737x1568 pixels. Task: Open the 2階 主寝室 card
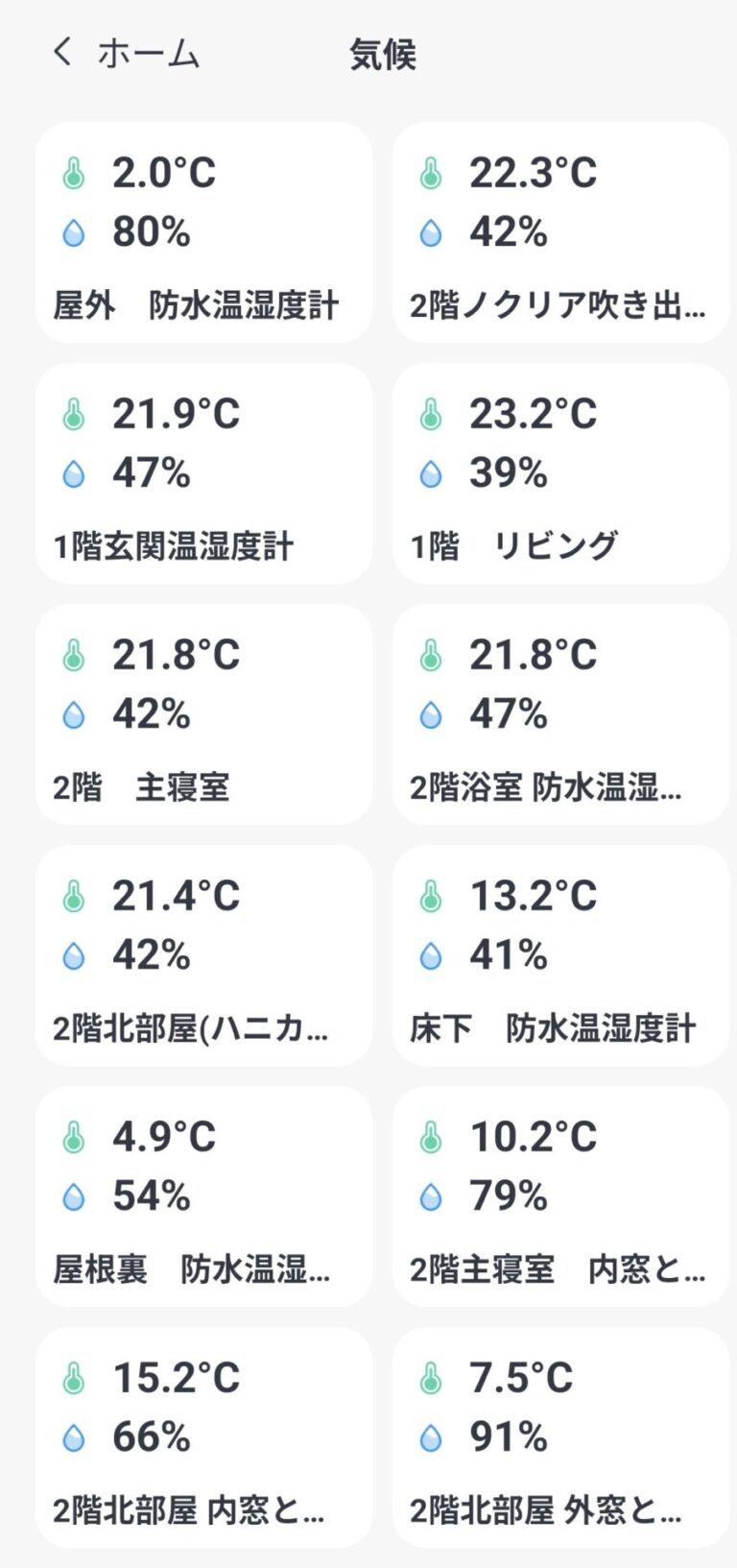click(x=203, y=714)
